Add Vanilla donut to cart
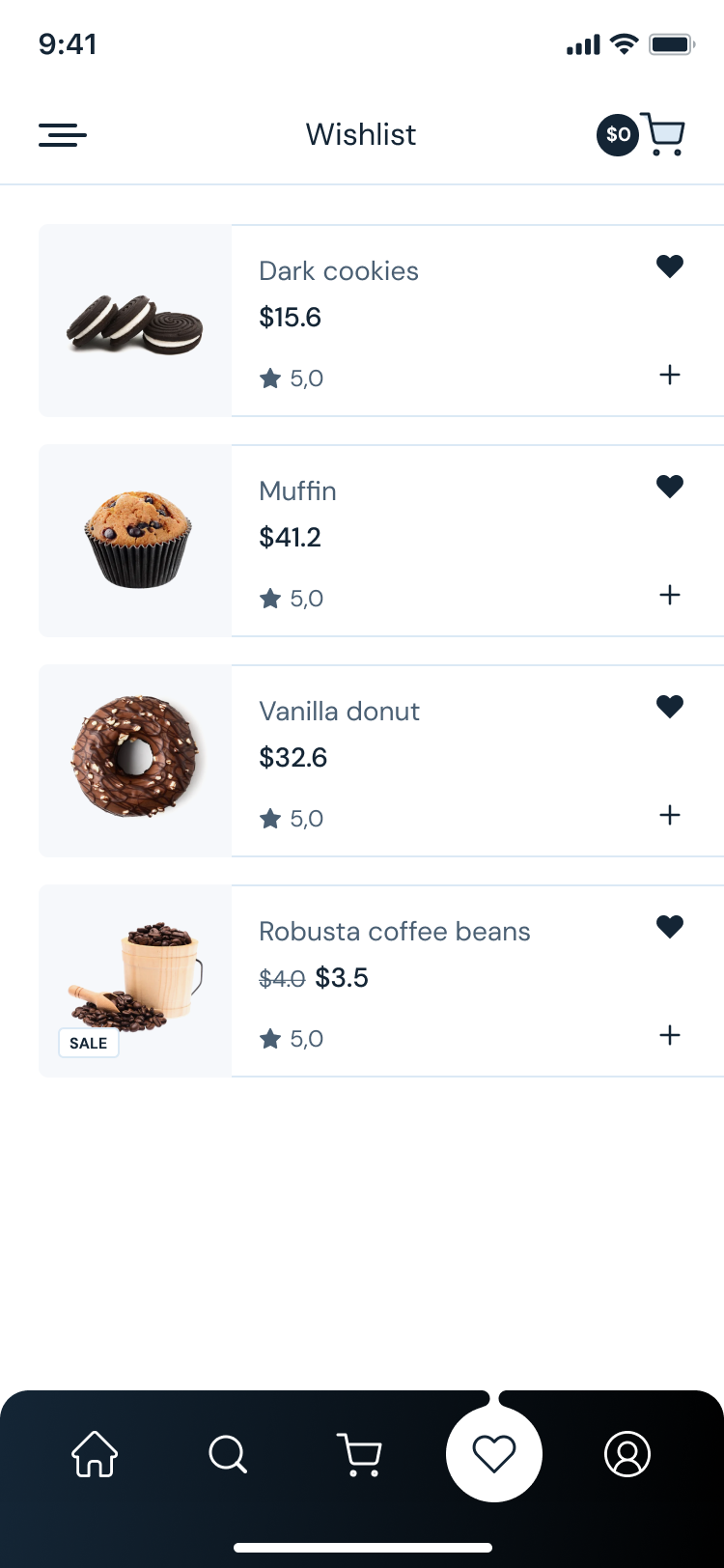This screenshot has width=724, height=1568. [x=670, y=815]
